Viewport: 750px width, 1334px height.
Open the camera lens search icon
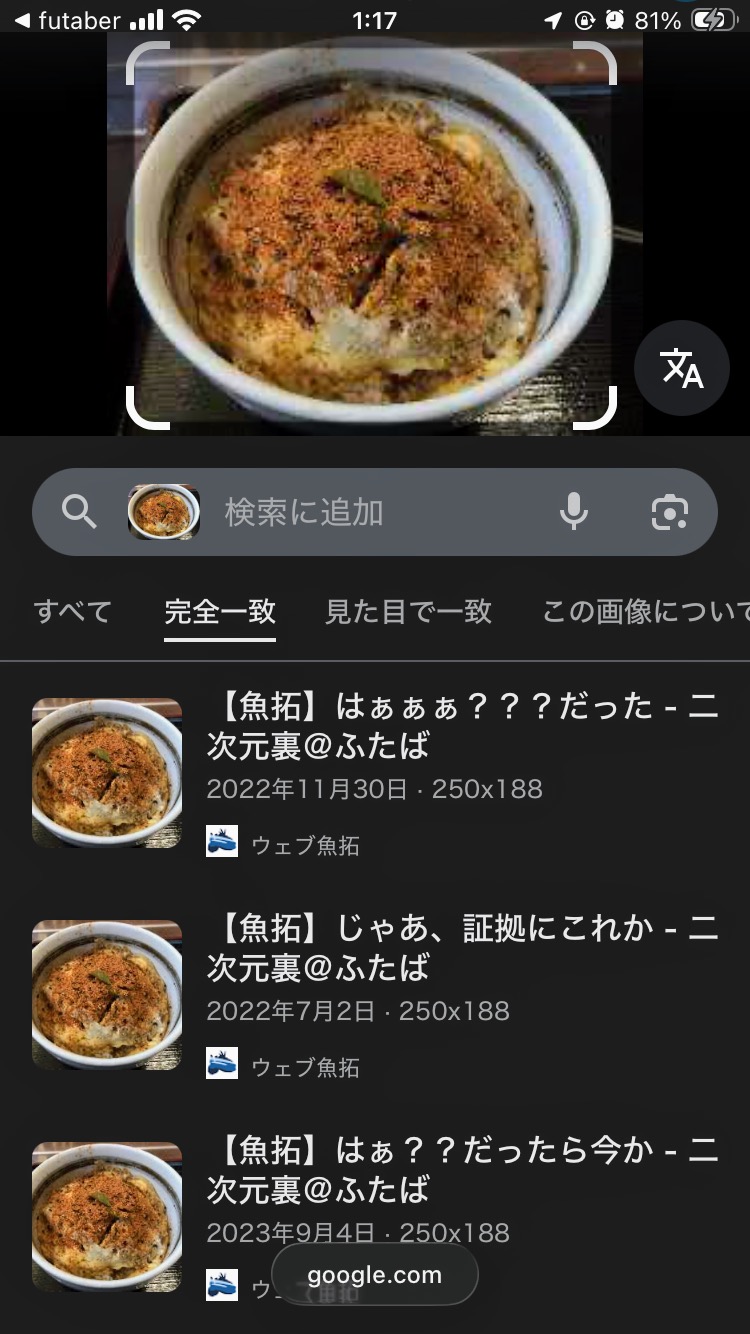669,512
